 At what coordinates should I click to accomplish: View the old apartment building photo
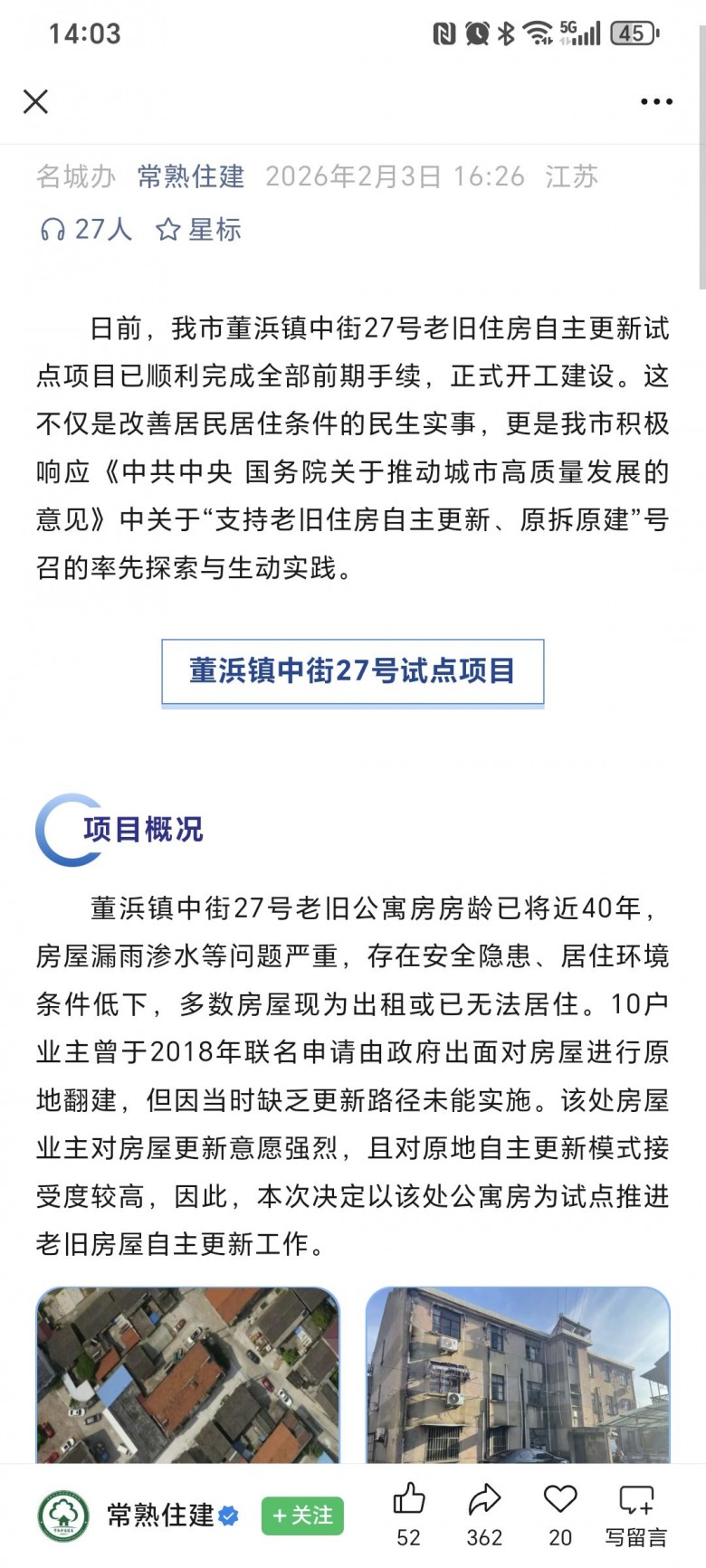coord(518,1374)
